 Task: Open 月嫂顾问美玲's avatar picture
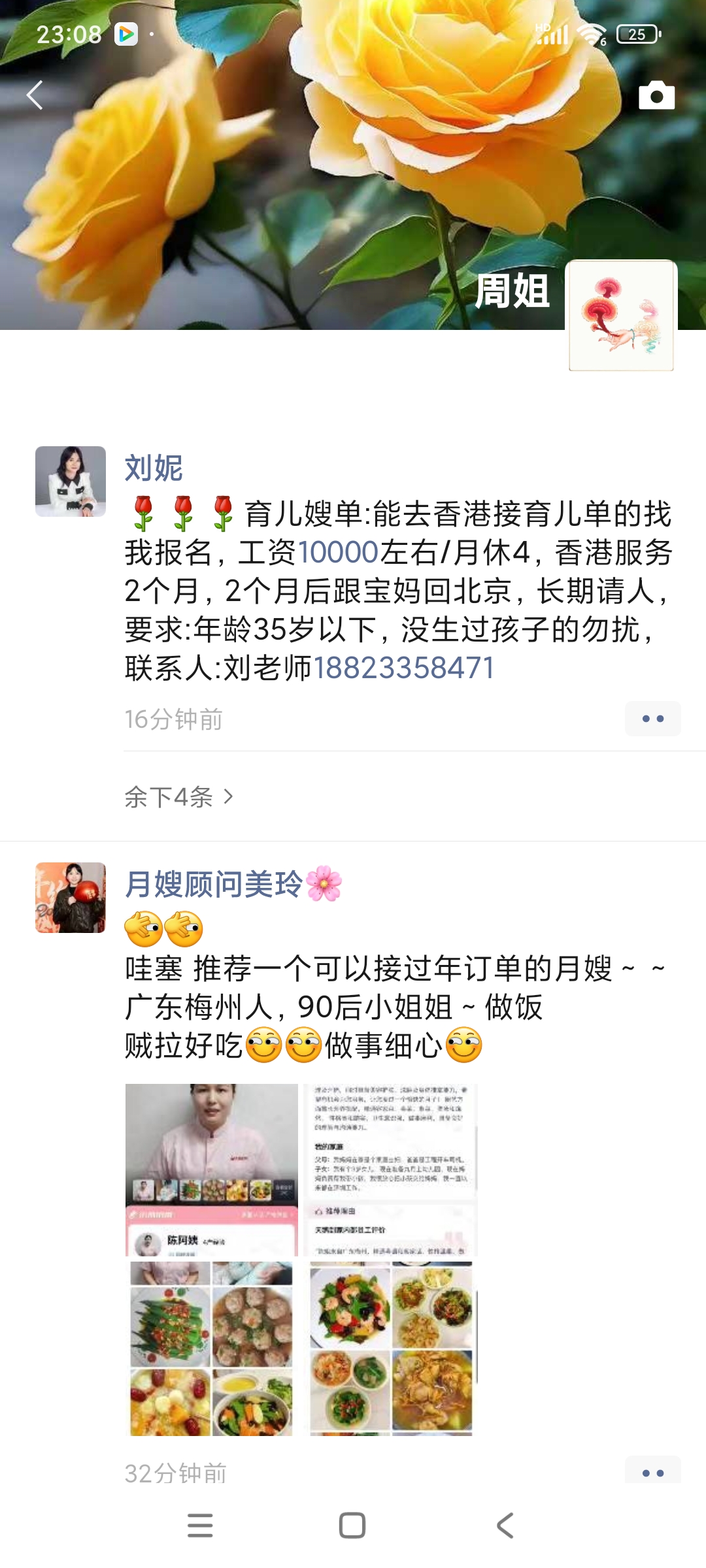[71, 897]
